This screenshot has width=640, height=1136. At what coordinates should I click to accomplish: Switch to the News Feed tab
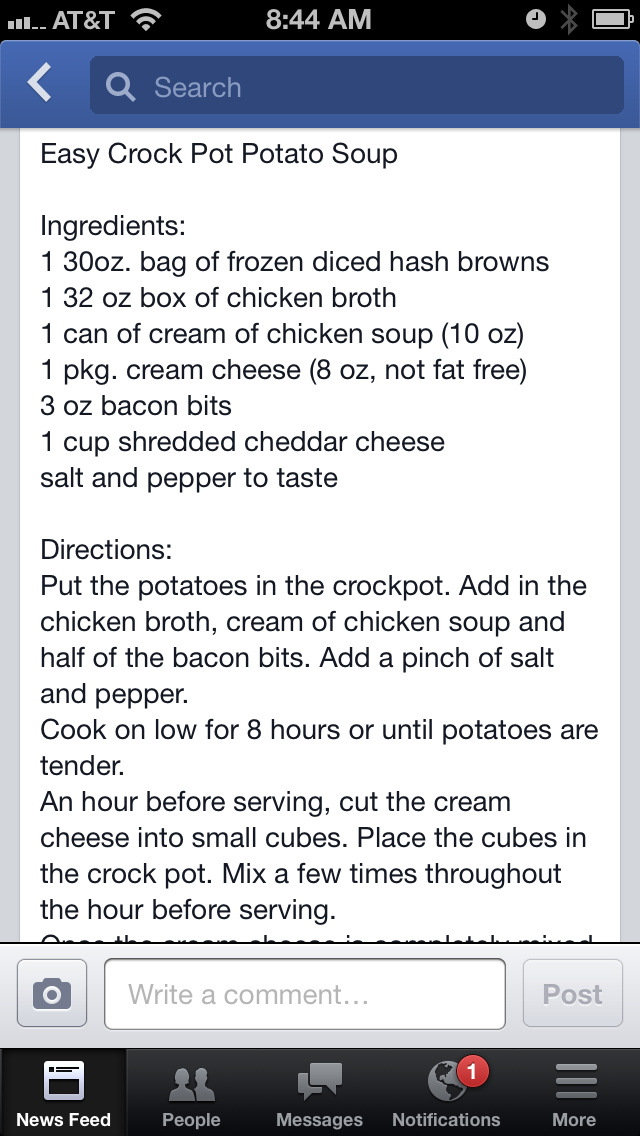pyautogui.click(x=63, y=1093)
